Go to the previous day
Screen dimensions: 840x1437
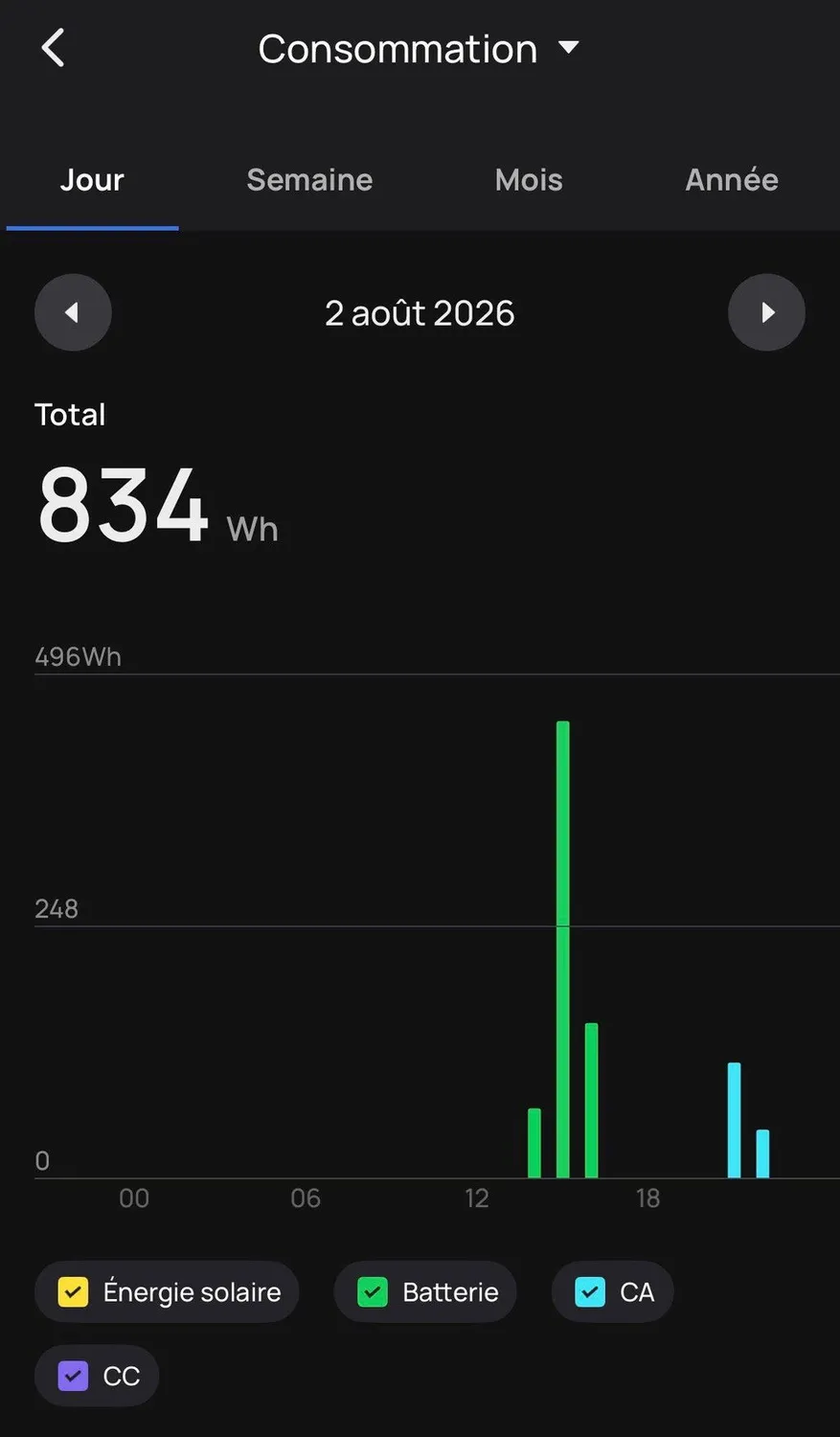pos(73,312)
